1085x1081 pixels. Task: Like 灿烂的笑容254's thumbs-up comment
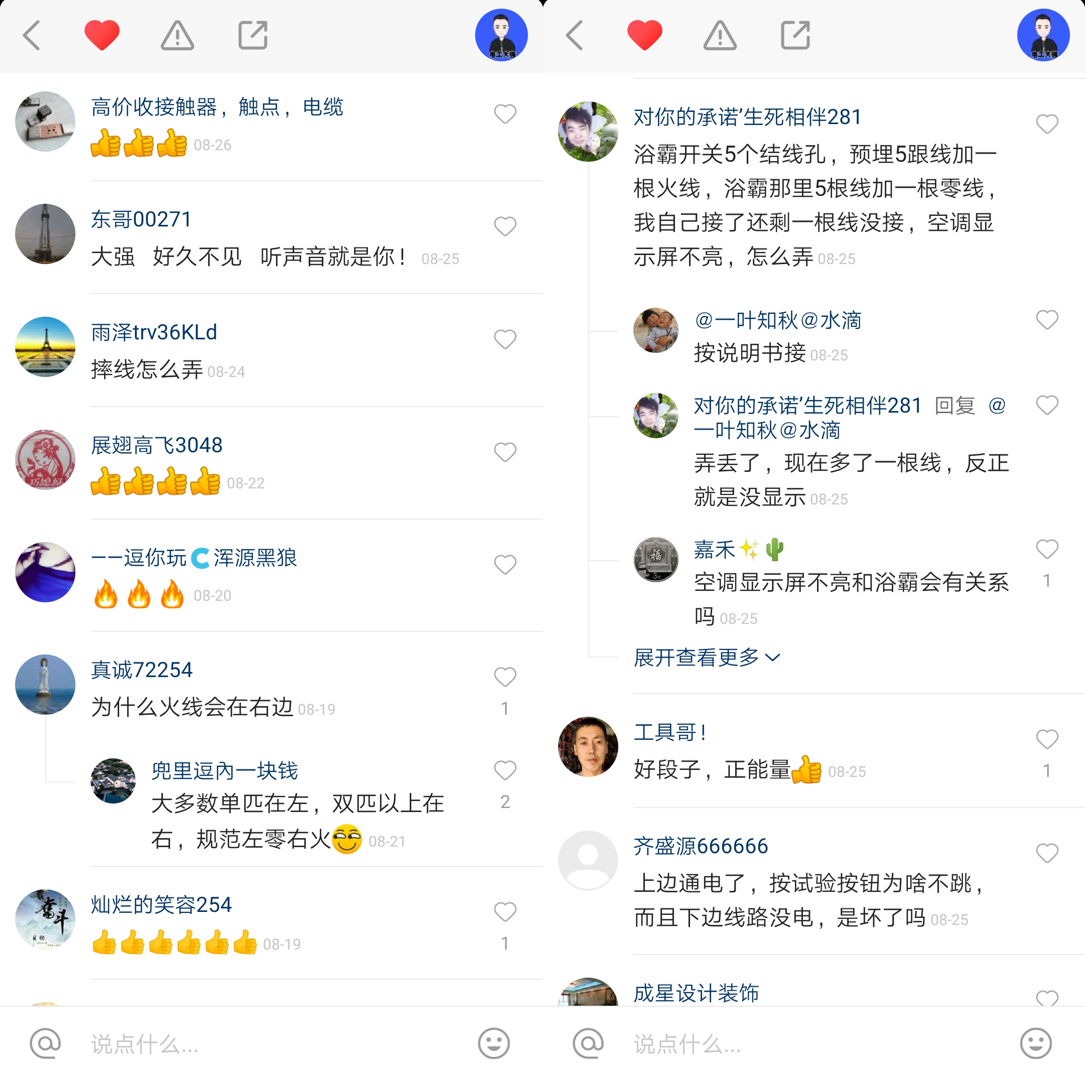click(x=505, y=912)
